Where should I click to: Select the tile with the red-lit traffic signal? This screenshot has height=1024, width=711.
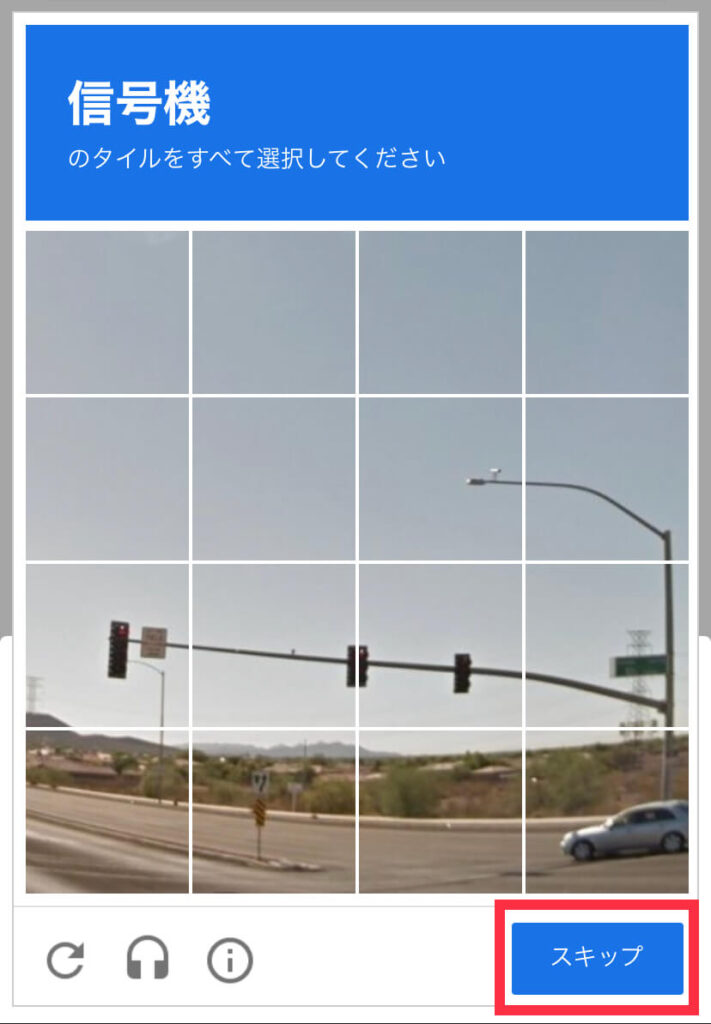(107, 645)
